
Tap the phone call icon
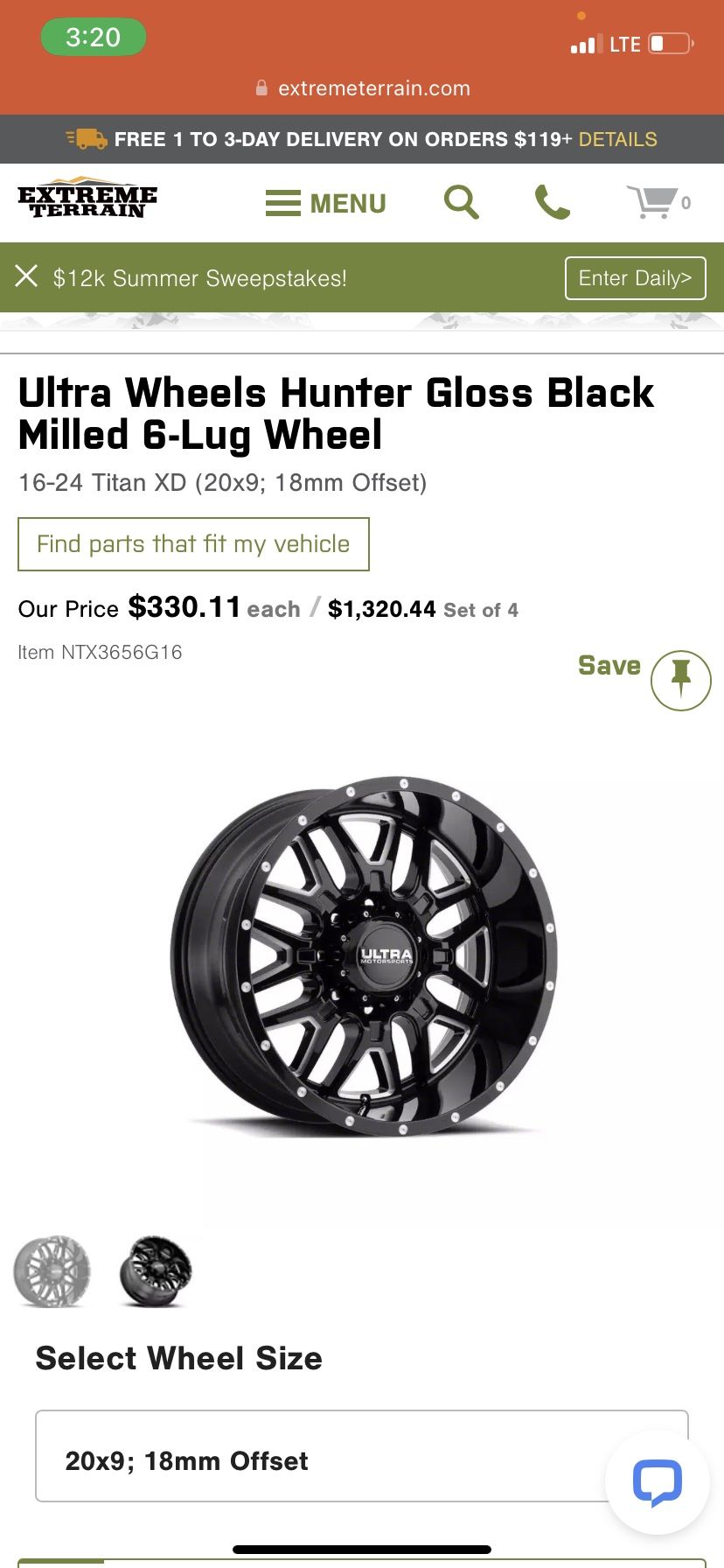(552, 202)
